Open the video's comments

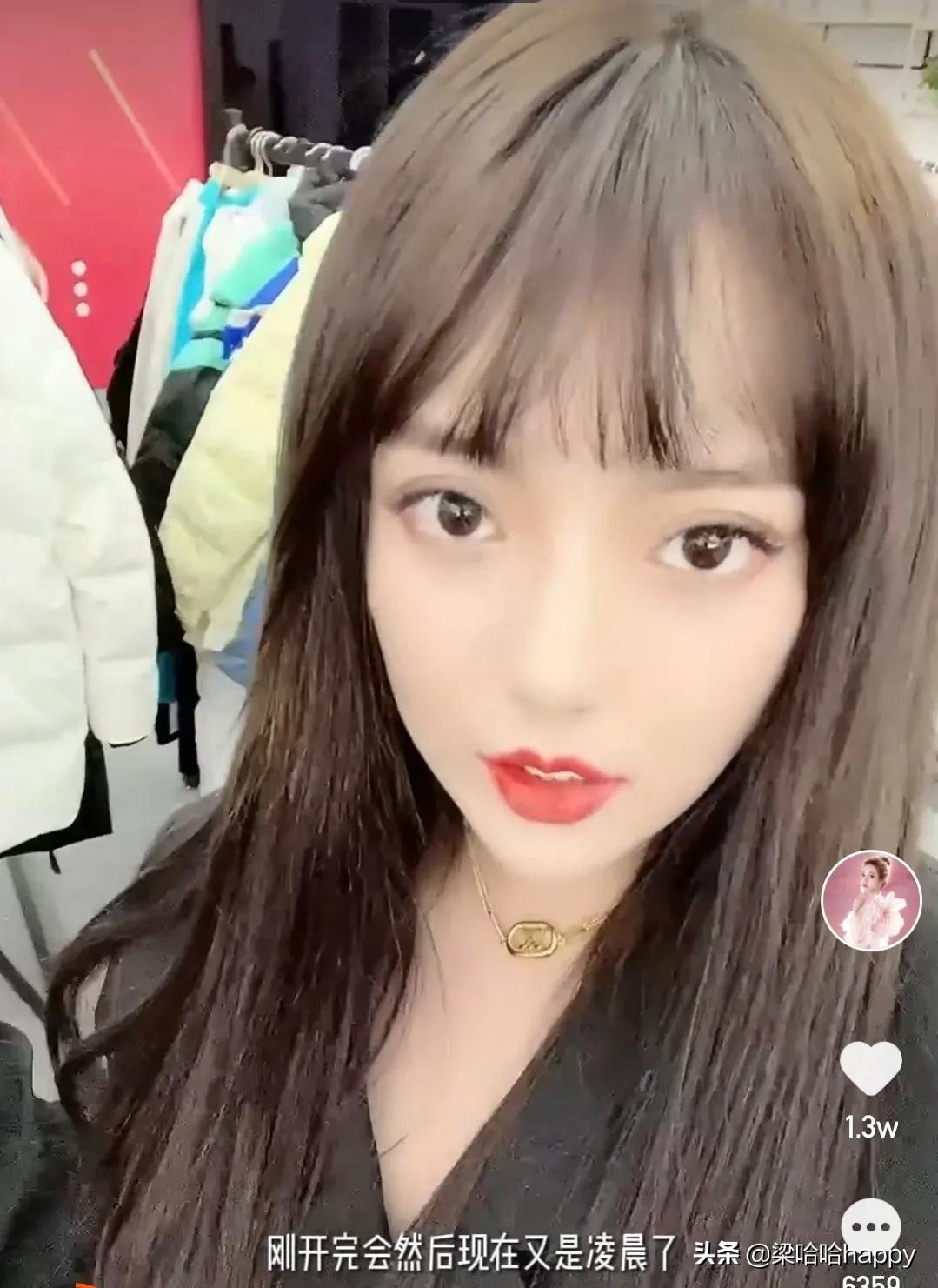click(x=871, y=1226)
